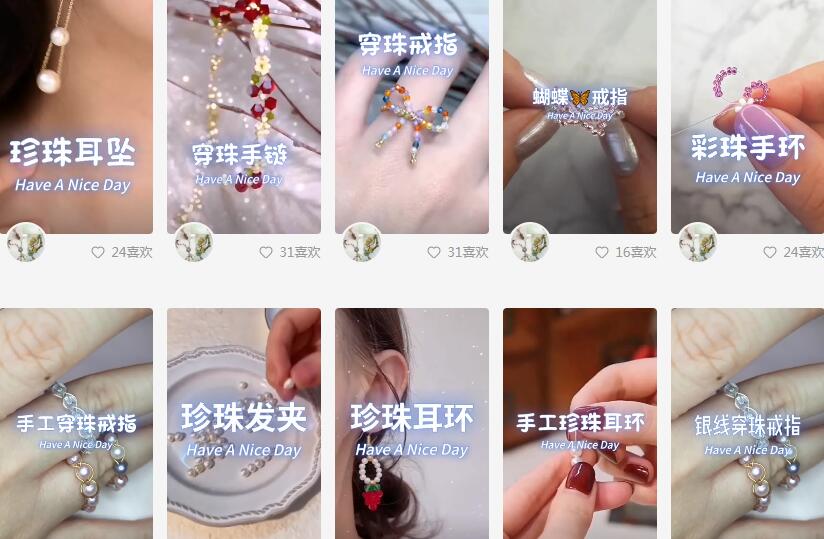Like the 珍珠耳坠 video
Viewport: 824px width, 539px height.
click(99, 253)
